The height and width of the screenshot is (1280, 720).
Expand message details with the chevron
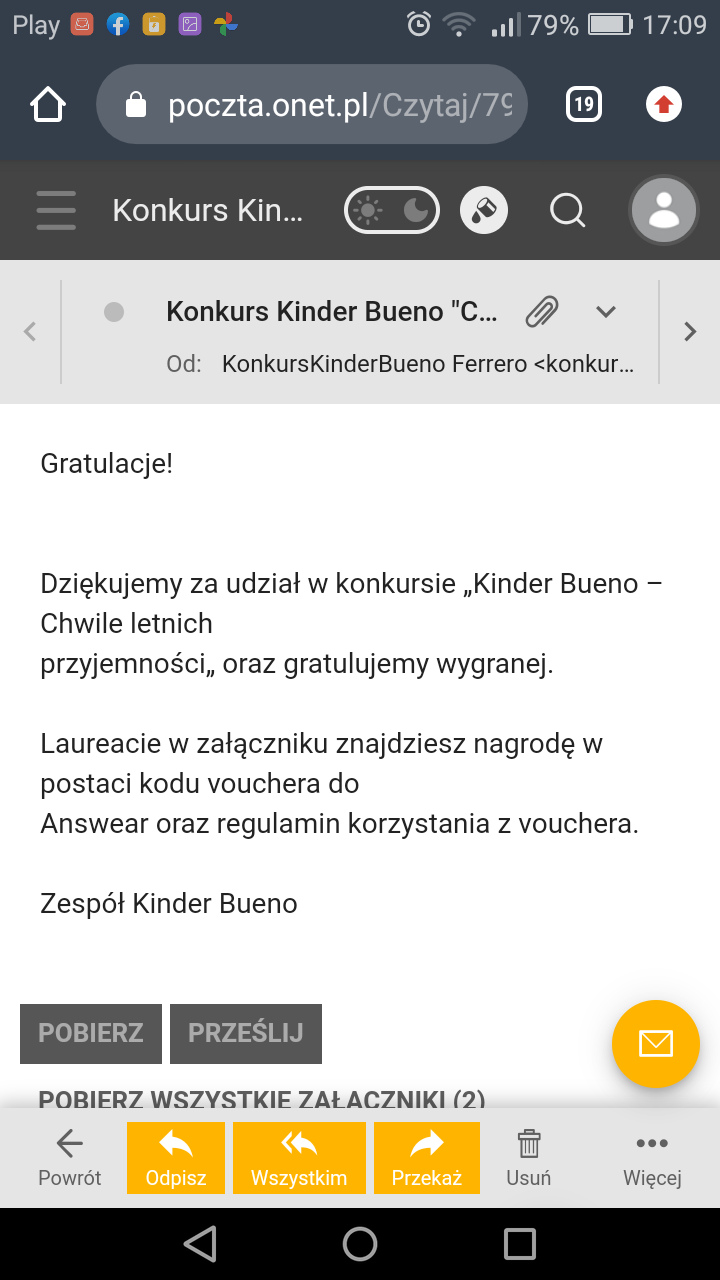[605, 312]
